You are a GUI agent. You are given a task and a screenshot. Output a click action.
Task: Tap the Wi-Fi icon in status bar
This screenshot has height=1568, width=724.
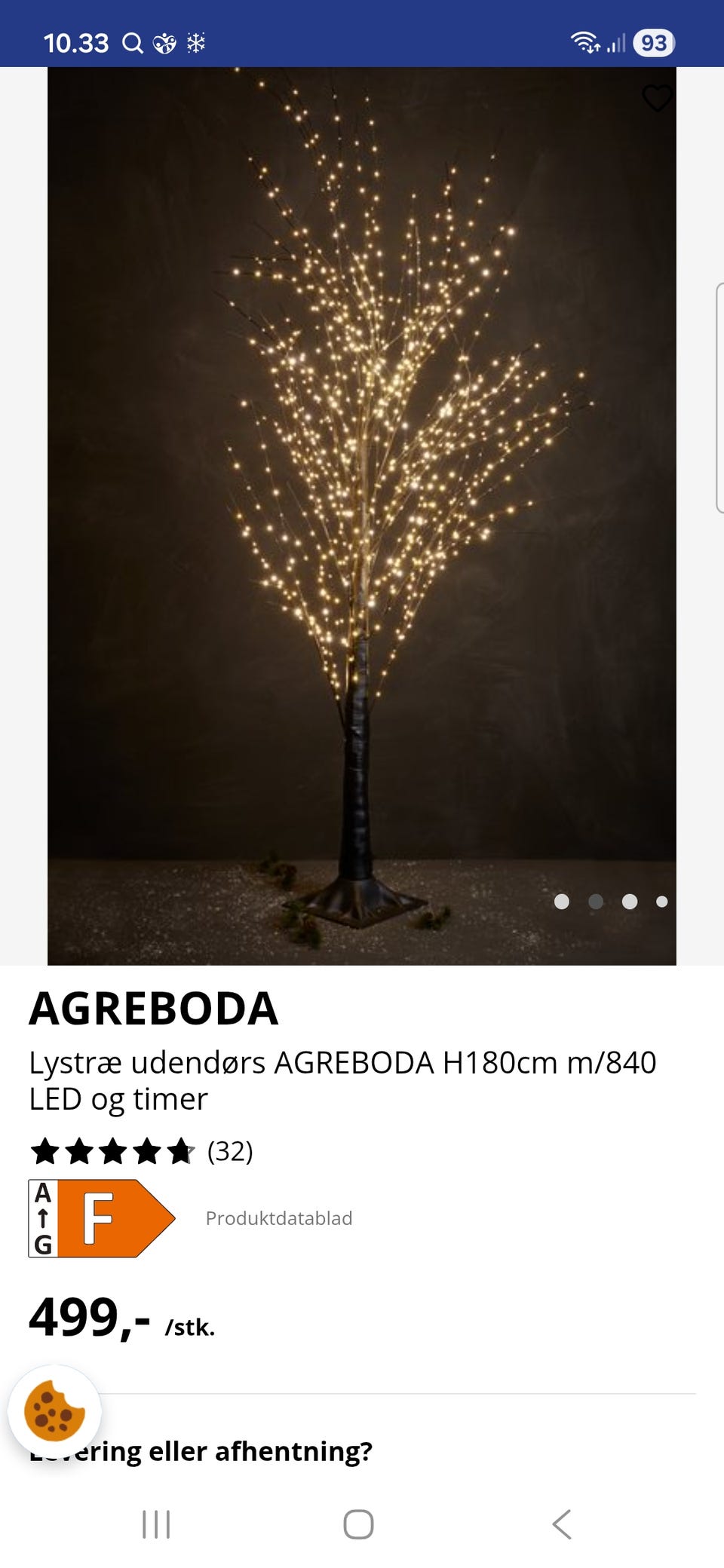pos(584,43)
